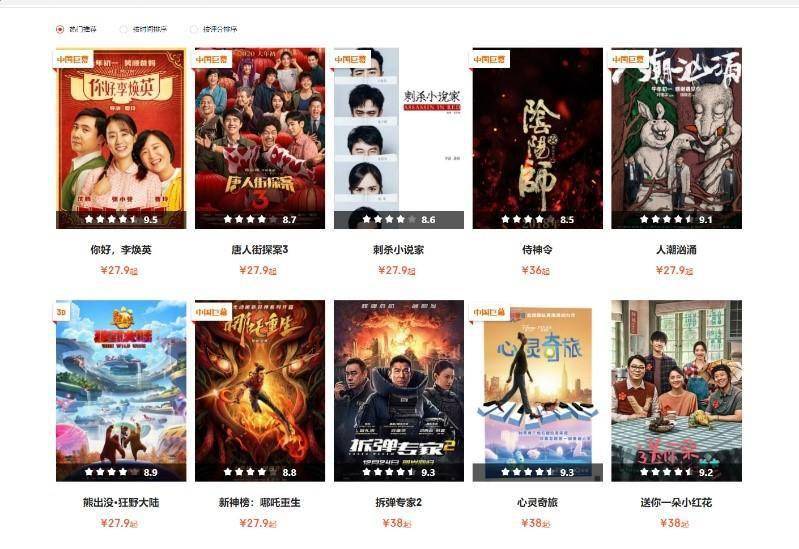Viewport: 799px width, 549px height.
Task: Select the sort-by-time radio option
Action: (124, 30)
